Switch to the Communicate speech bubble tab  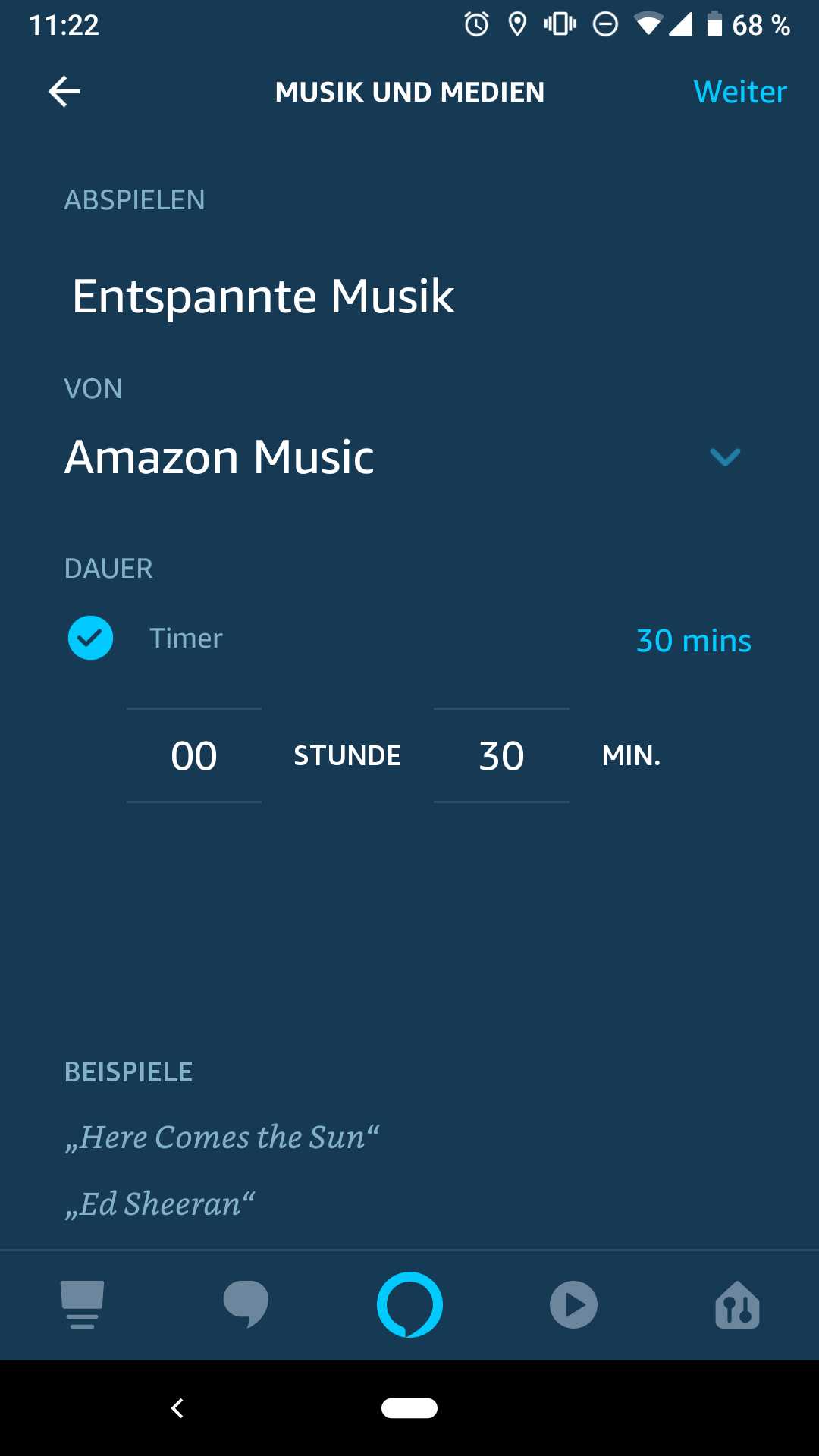246,1304
